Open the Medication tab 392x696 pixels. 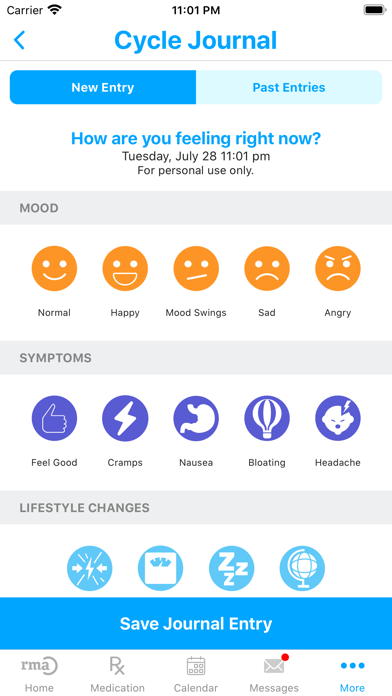pyautogui.click(x=117, y=674)
